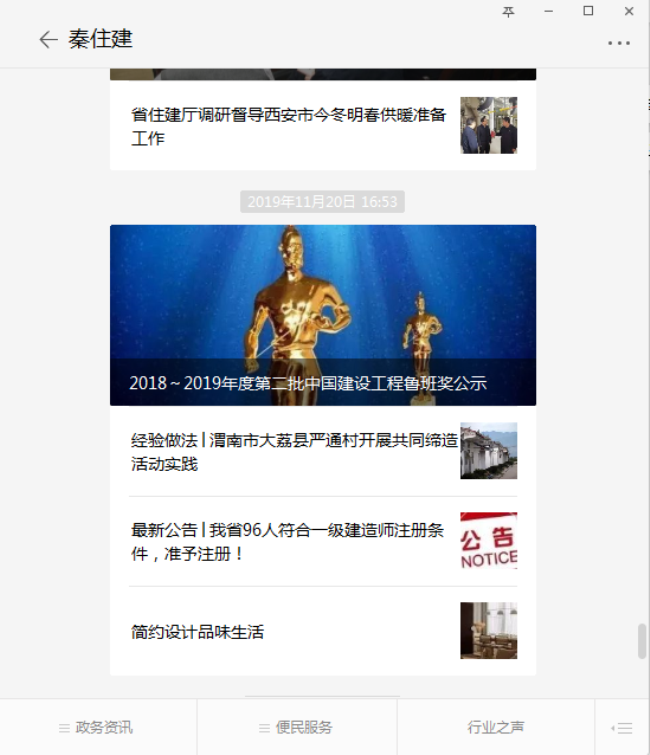Expand the 政务资讯 menu
Image resolution: width=650 pixels, height=755 pixels.
point(97,727)
